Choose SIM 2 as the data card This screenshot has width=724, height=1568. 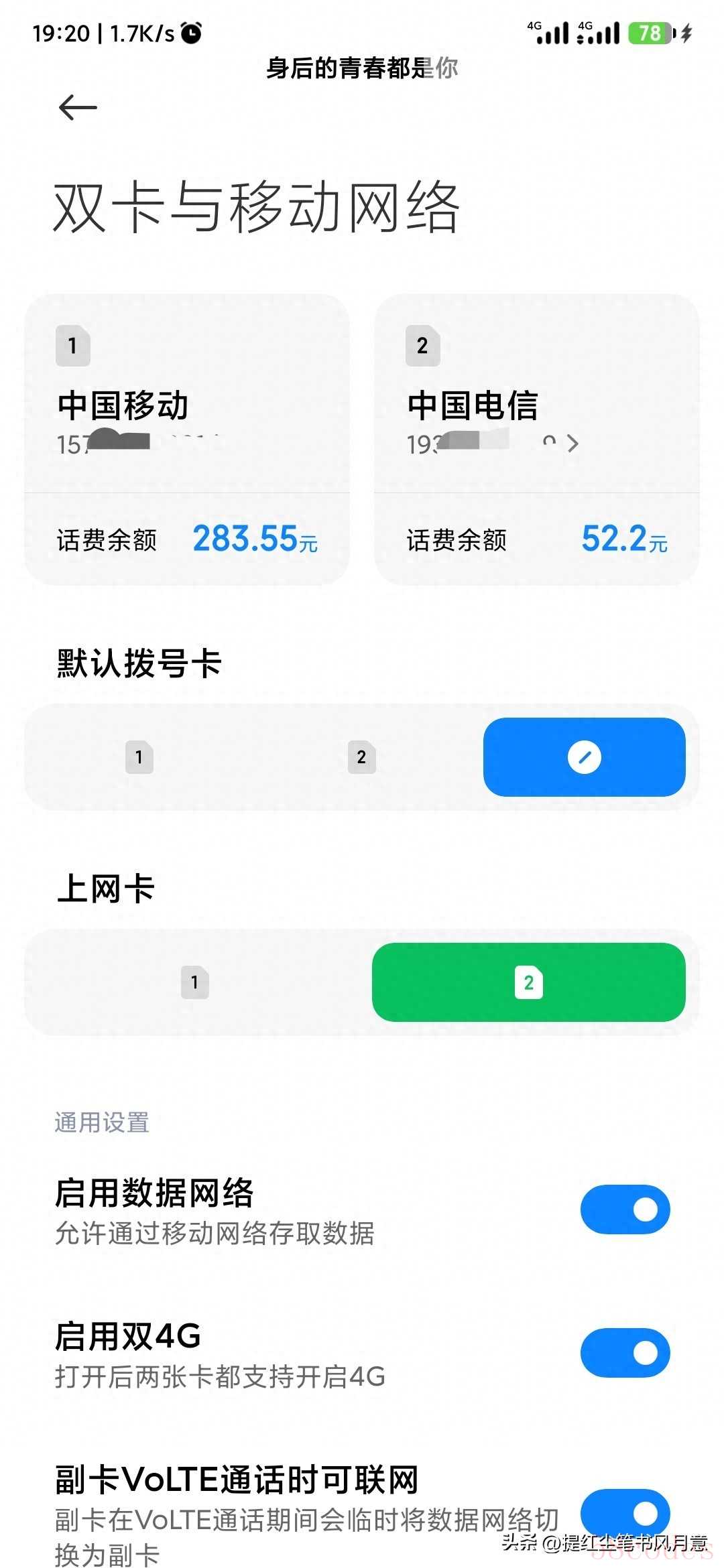coord(528,982)
